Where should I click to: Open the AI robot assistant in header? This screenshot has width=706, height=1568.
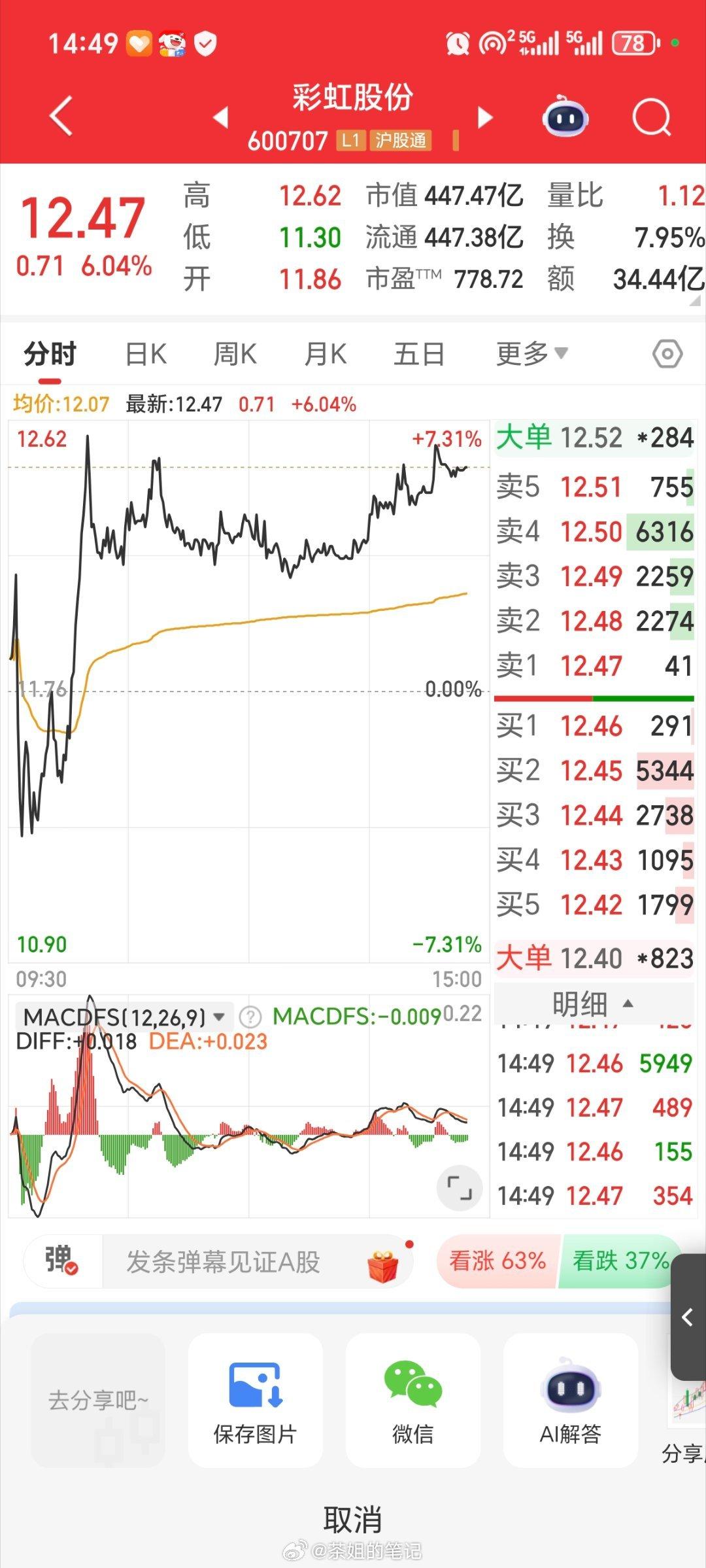point(565,116)
